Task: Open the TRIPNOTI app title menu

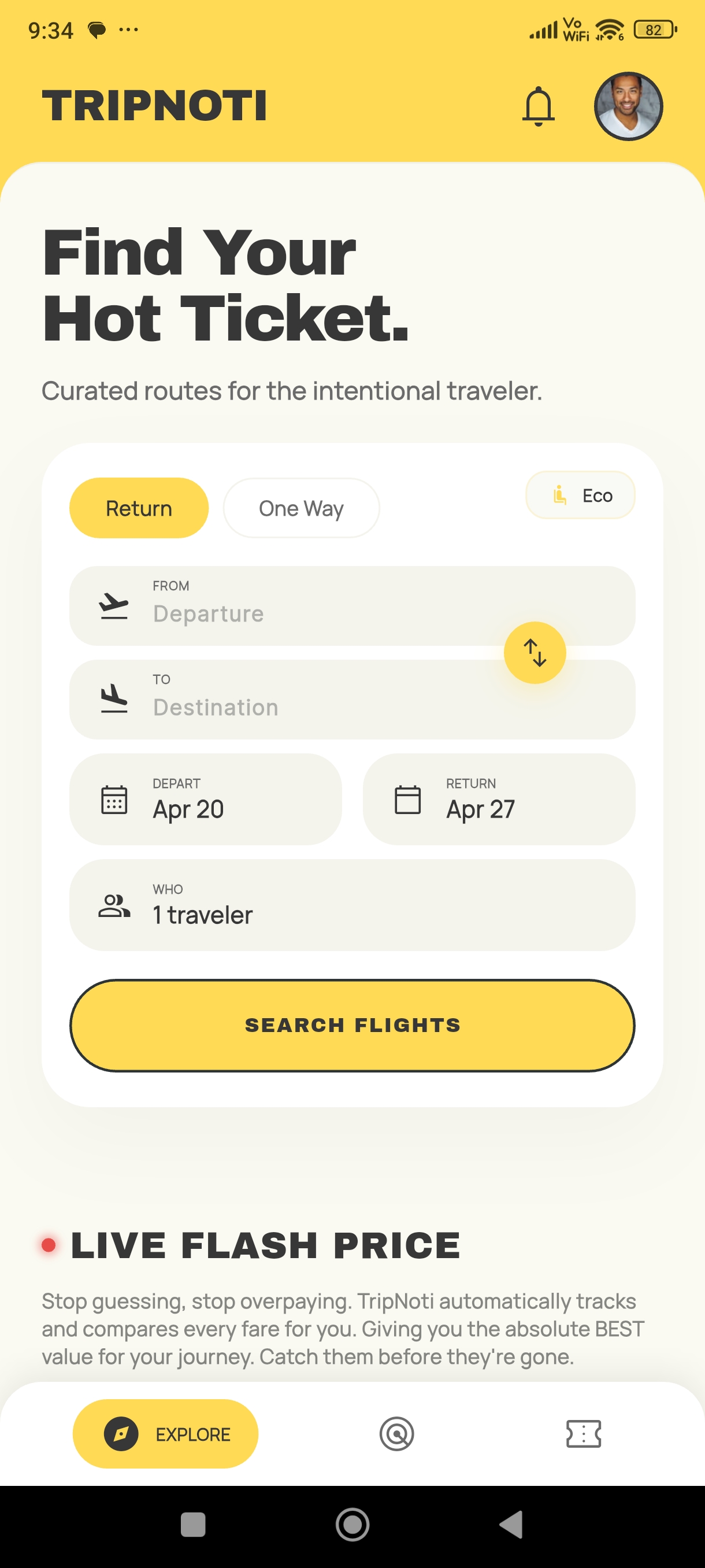Action: click(x=154, y=104)
